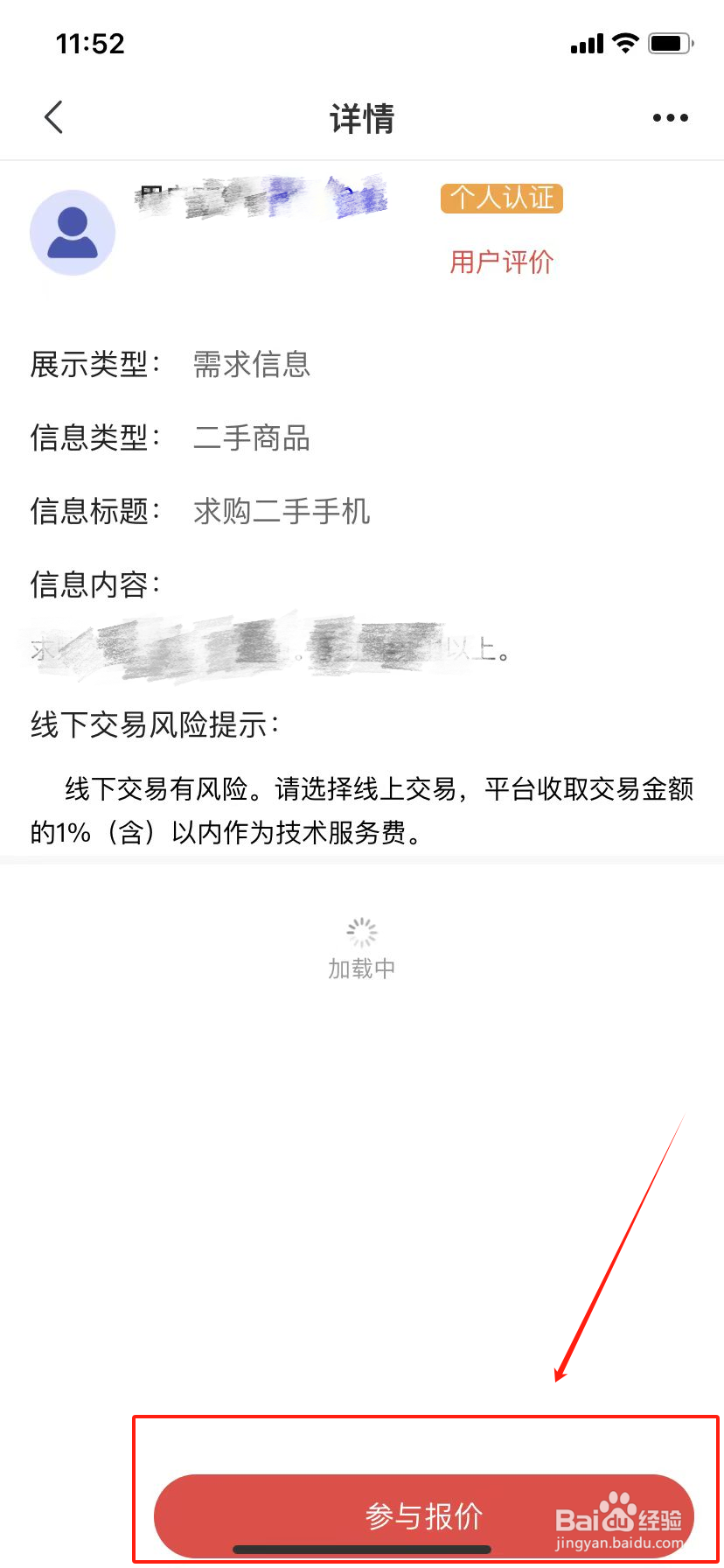Viewport: 724px width, 1568px height.
Task: Tap the 信息类型 value 二手商品
Action: [x=251, y=438]
